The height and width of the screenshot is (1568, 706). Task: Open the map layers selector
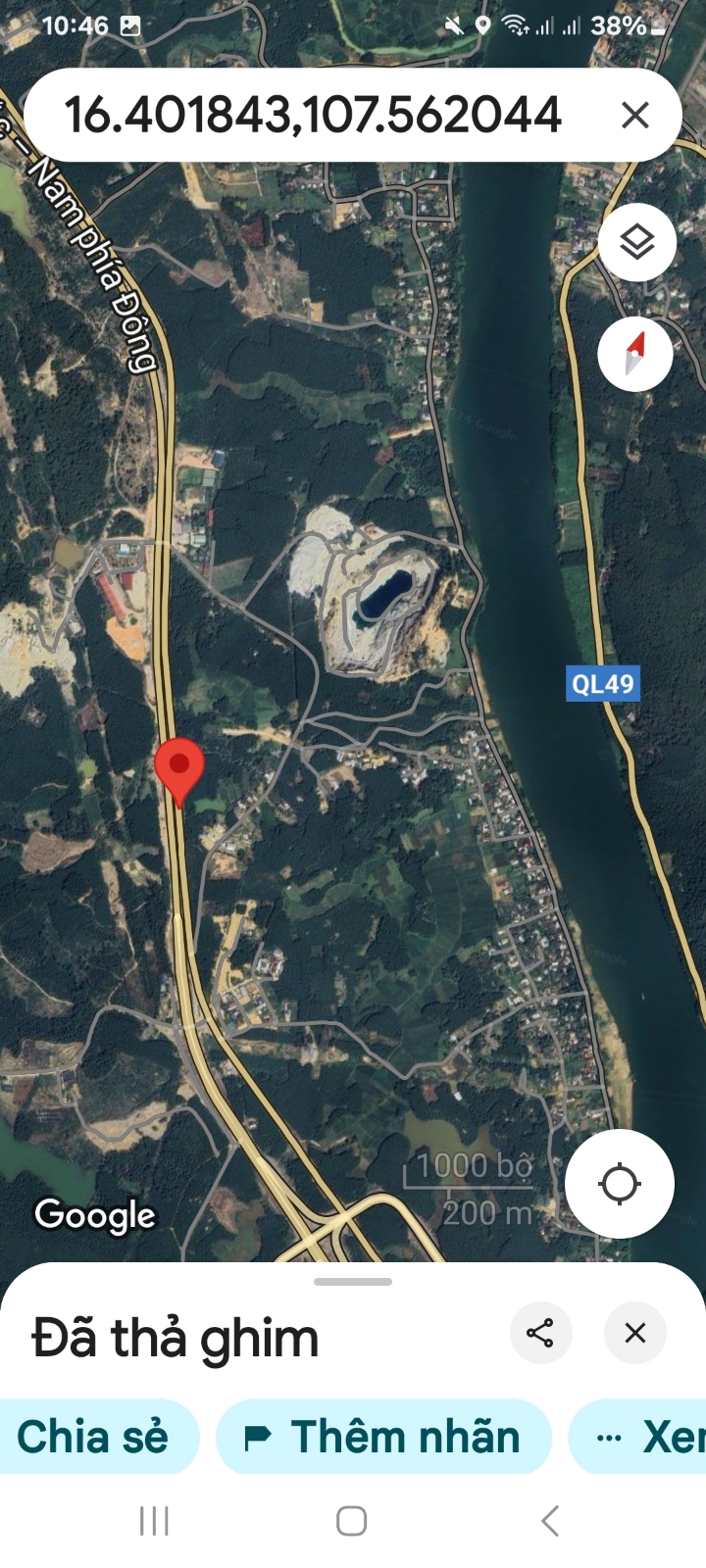point(637,242)
